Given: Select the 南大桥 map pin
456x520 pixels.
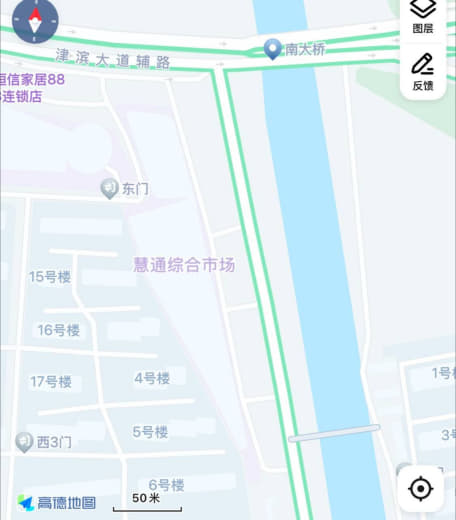Looking at the screenshot, I should 273,49.
